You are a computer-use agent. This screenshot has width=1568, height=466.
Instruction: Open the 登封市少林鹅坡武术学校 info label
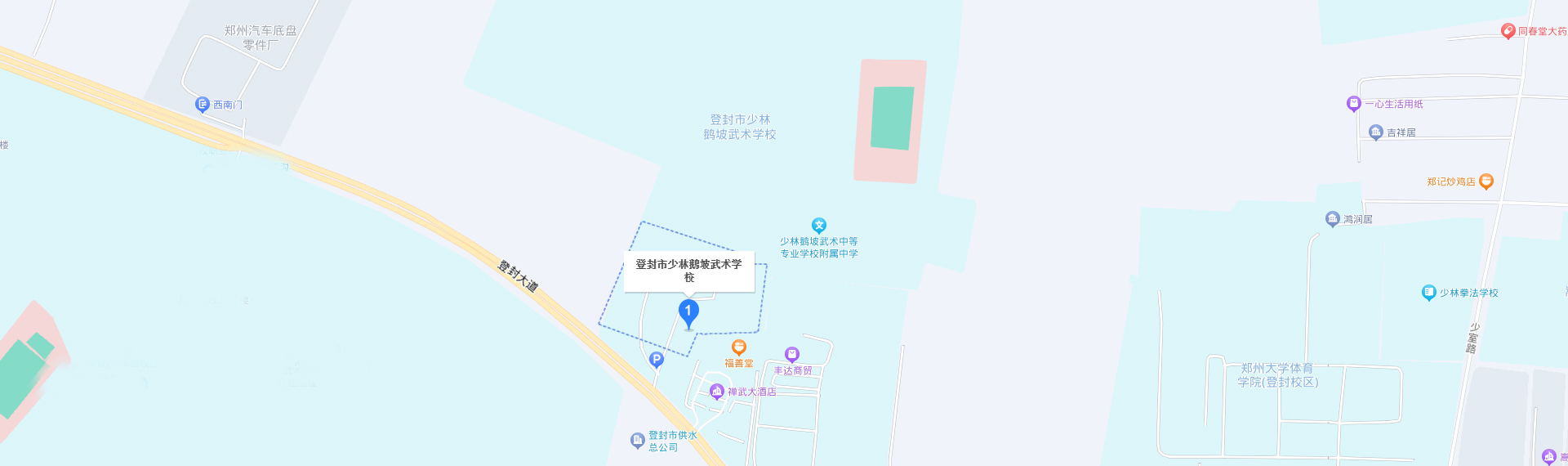[x=688, y=271]
